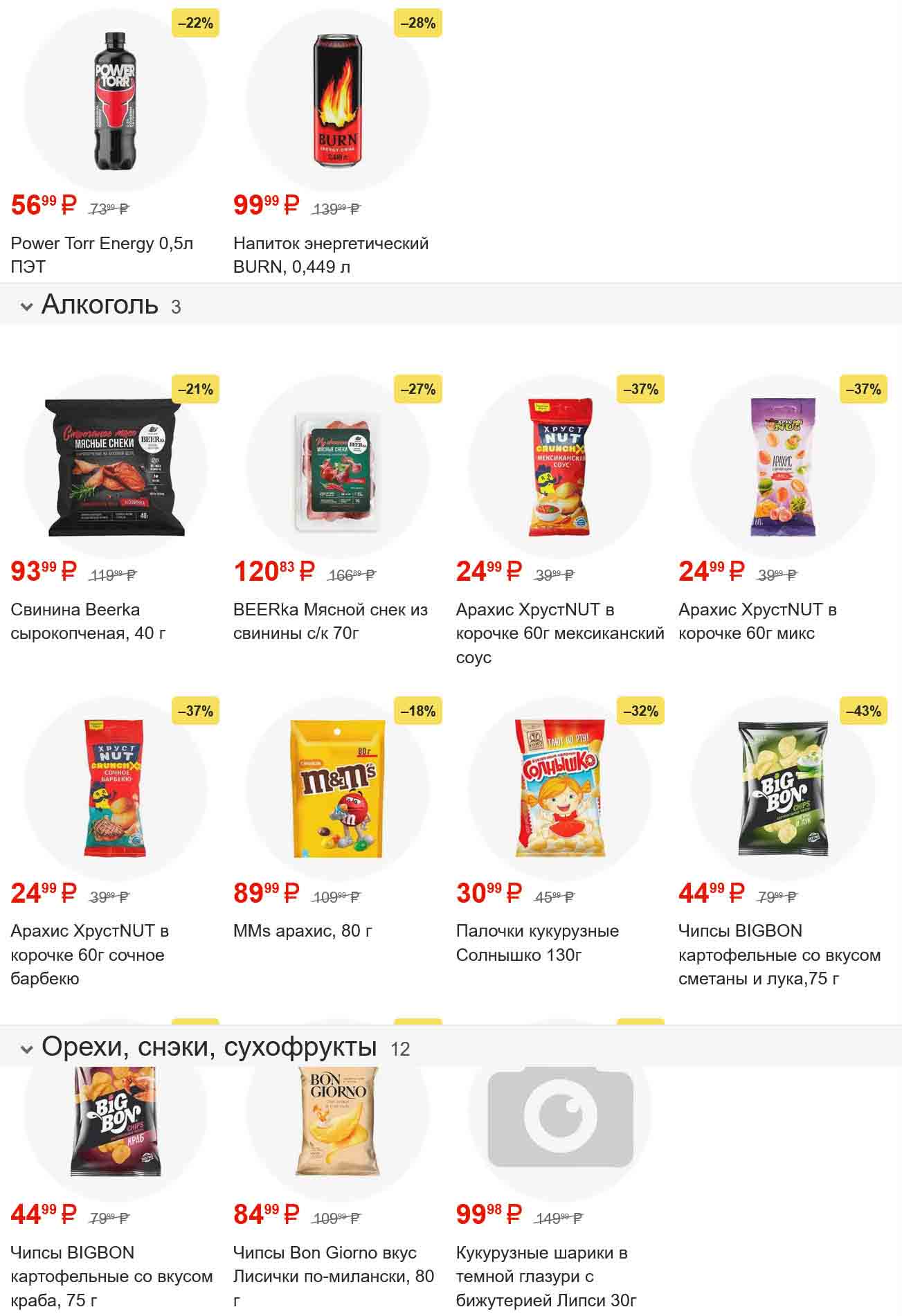This screenshot has width=902, height=1316.
Task: Open Свинина Beerka сырокопченая 40 г
Action: pos(116,467)
